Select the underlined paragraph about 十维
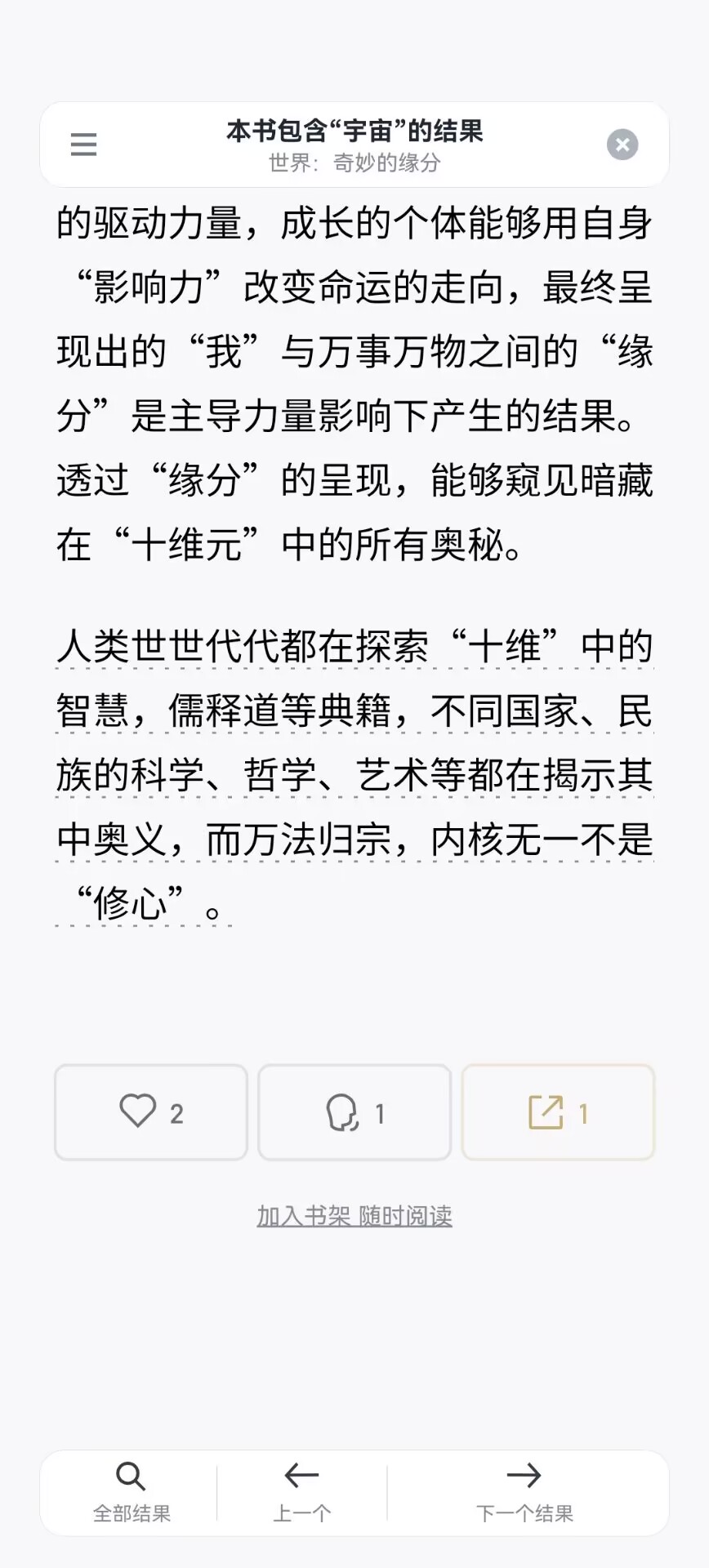Image resolution: width=709 pixels, height=1568 pixels. pos(354,774)
